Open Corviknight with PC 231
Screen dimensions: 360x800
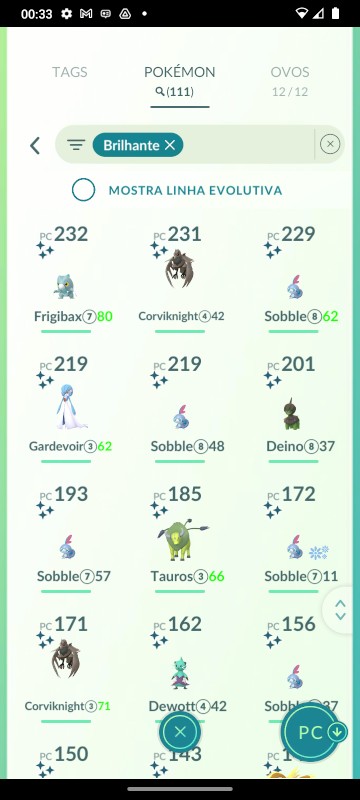point(179,279)
